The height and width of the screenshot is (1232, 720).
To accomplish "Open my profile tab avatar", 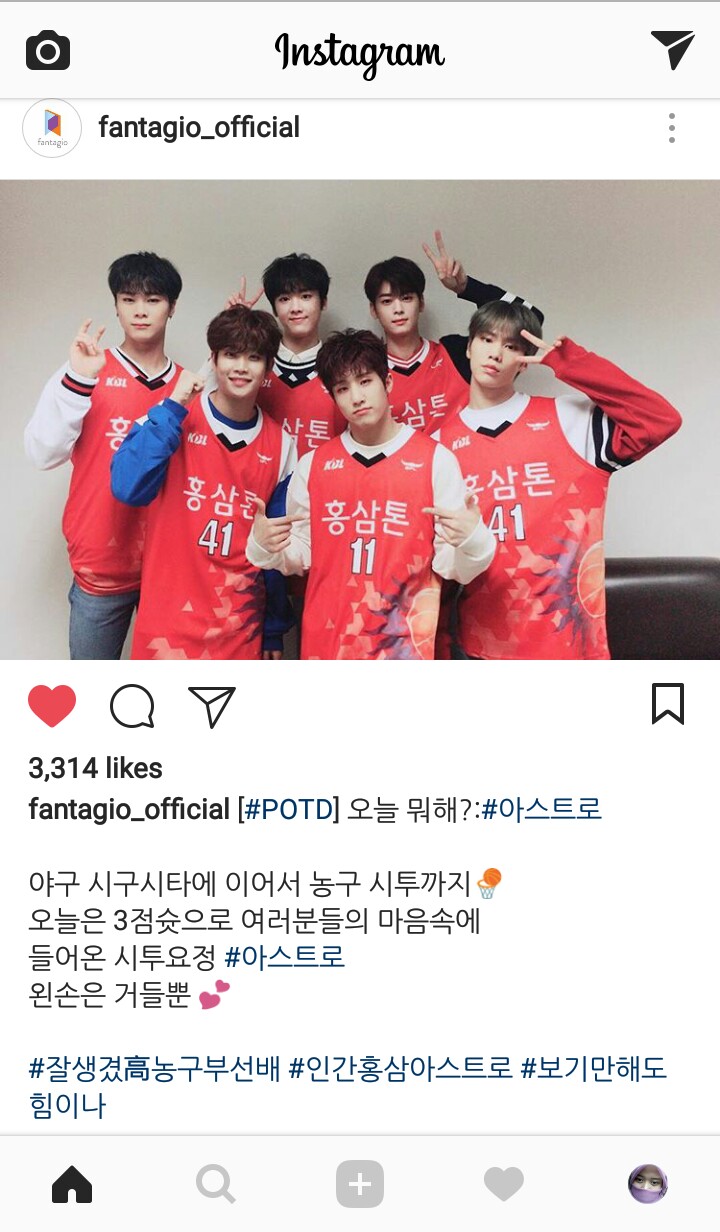I will tap(647, 1185).
